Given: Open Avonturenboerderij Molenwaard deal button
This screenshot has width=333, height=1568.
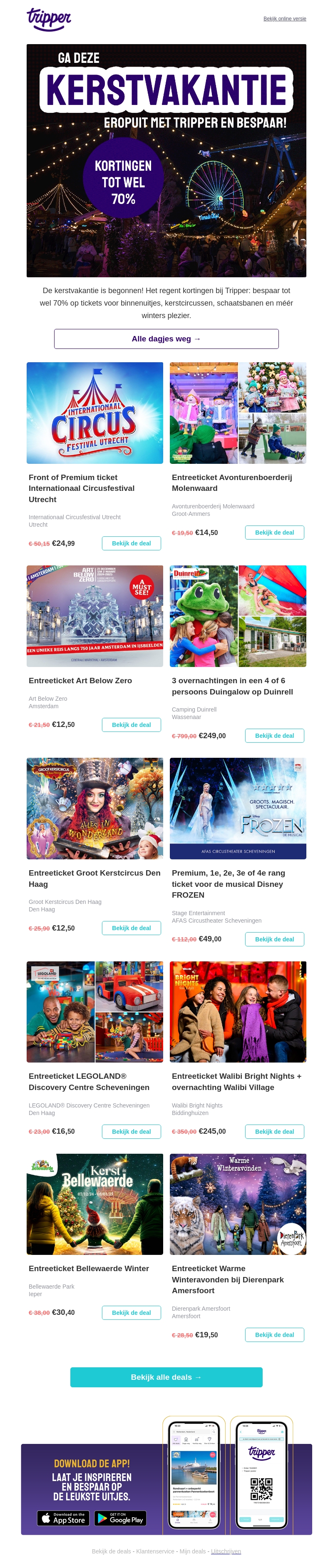Looking at the screenshot, I should (275, 533).
